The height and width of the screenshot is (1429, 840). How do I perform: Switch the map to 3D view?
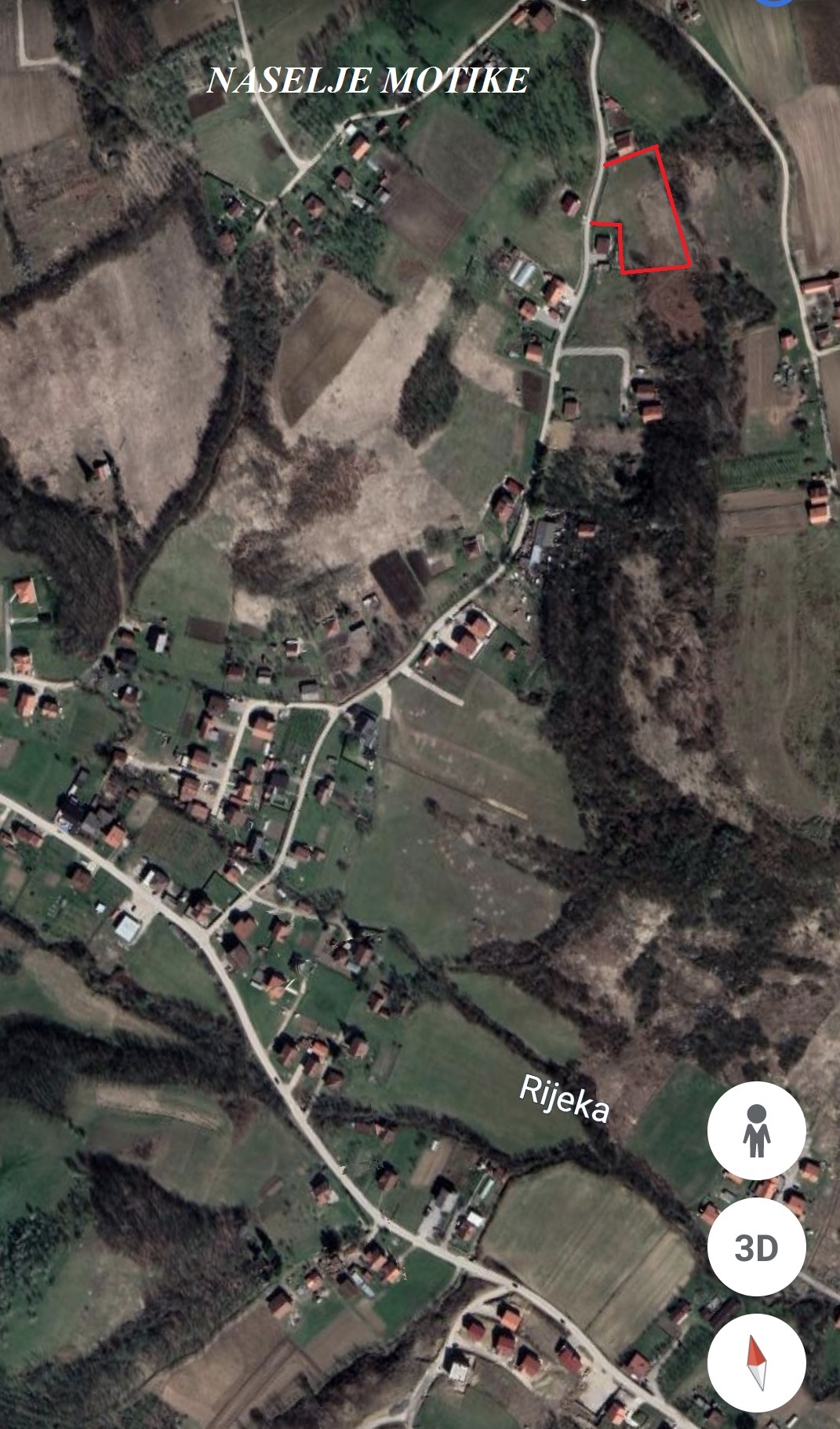[x=756, y=1247]
